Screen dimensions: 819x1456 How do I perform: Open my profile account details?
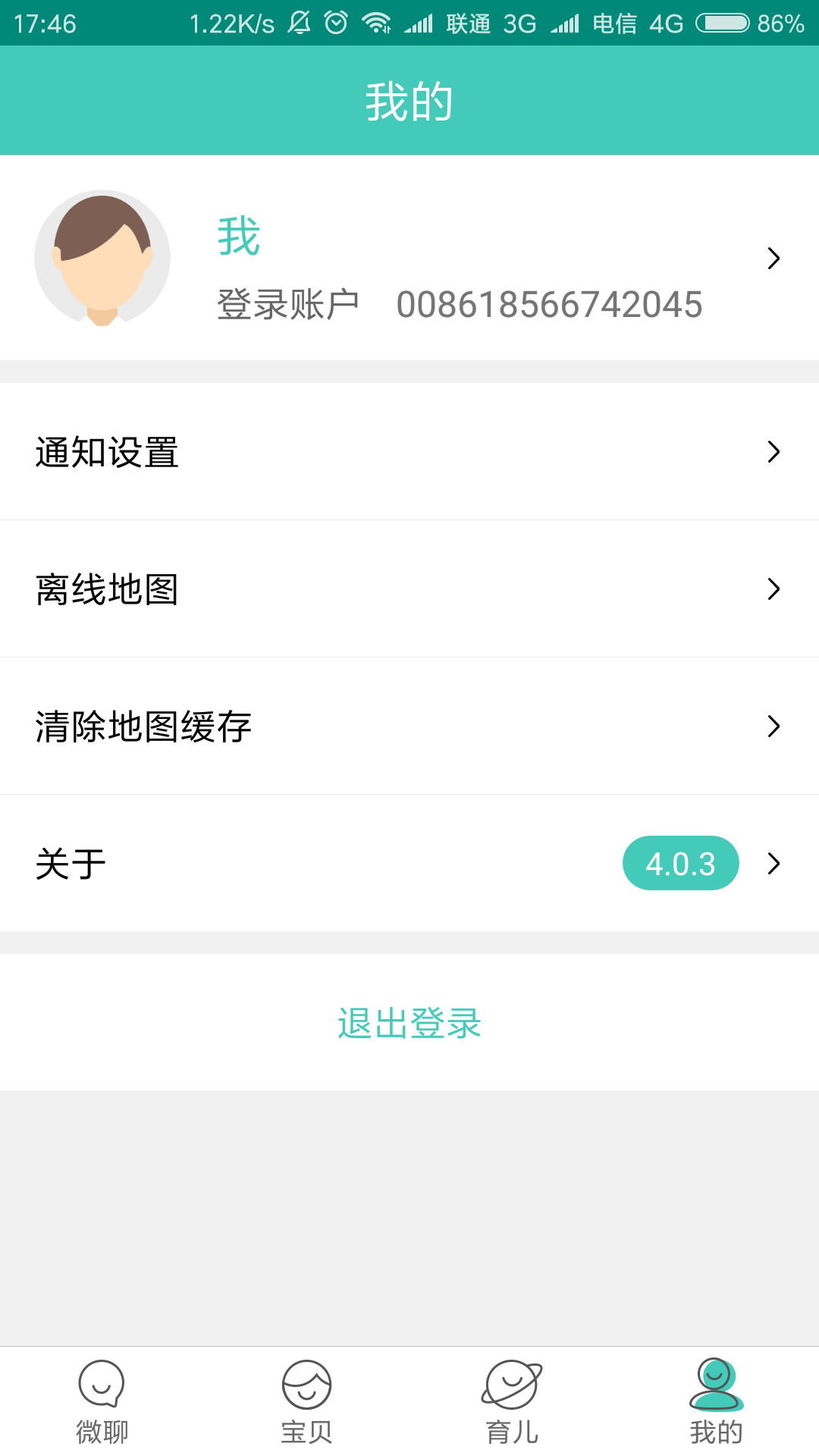click(x=409, y=258)
